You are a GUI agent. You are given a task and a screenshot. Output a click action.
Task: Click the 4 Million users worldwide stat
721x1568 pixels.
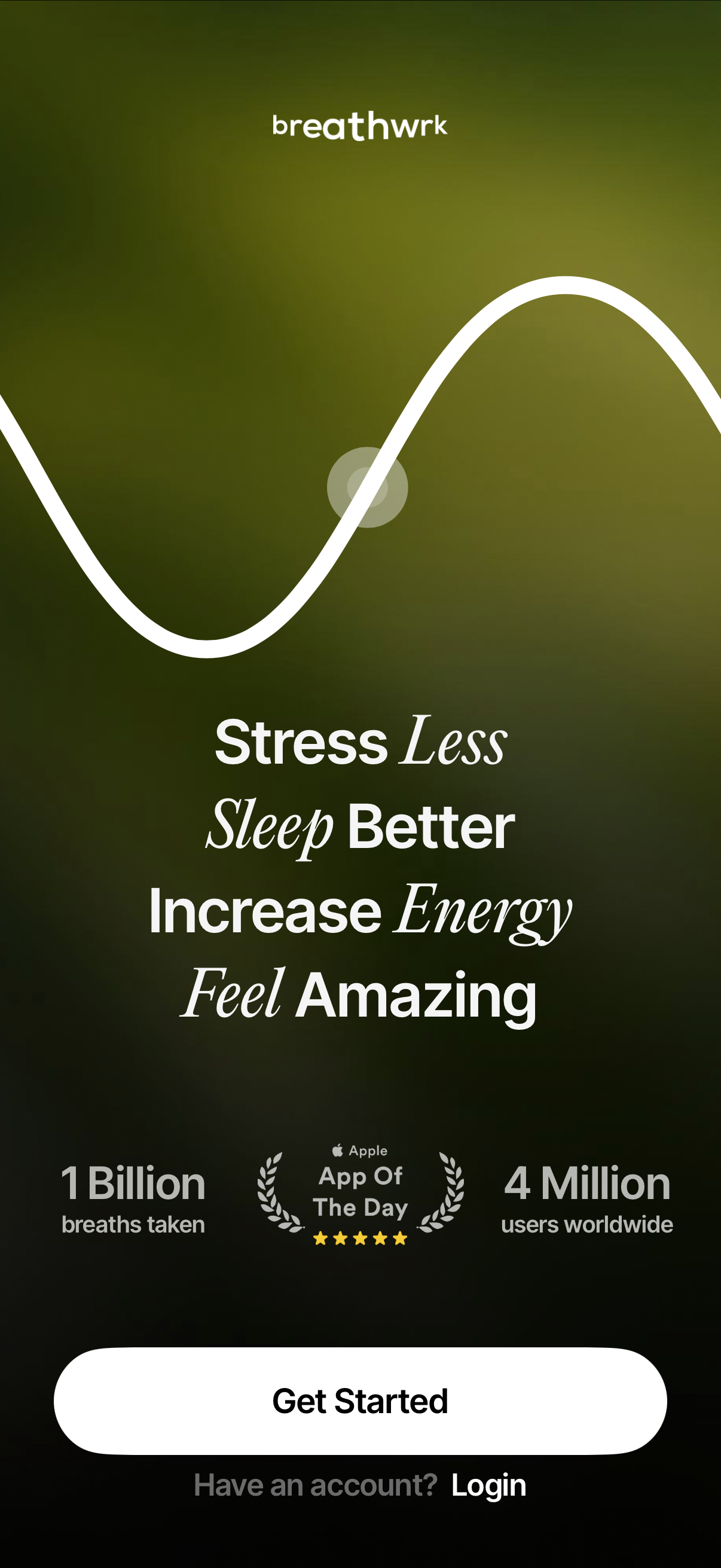click(587, 1183)
